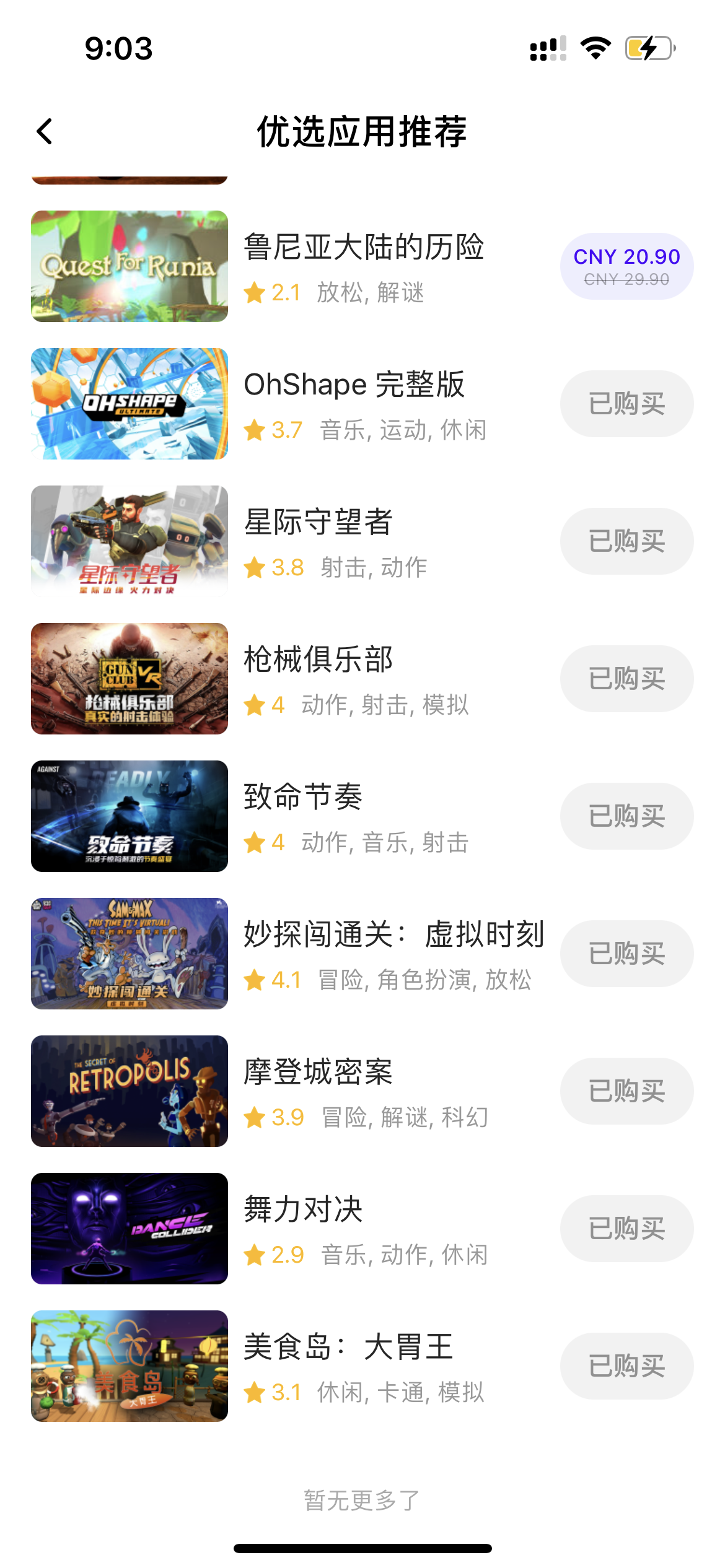The height and width of the screenshot is (1568, 725).
Task: Open the OhShape 完整版 cover image
Action: (129, 403)
